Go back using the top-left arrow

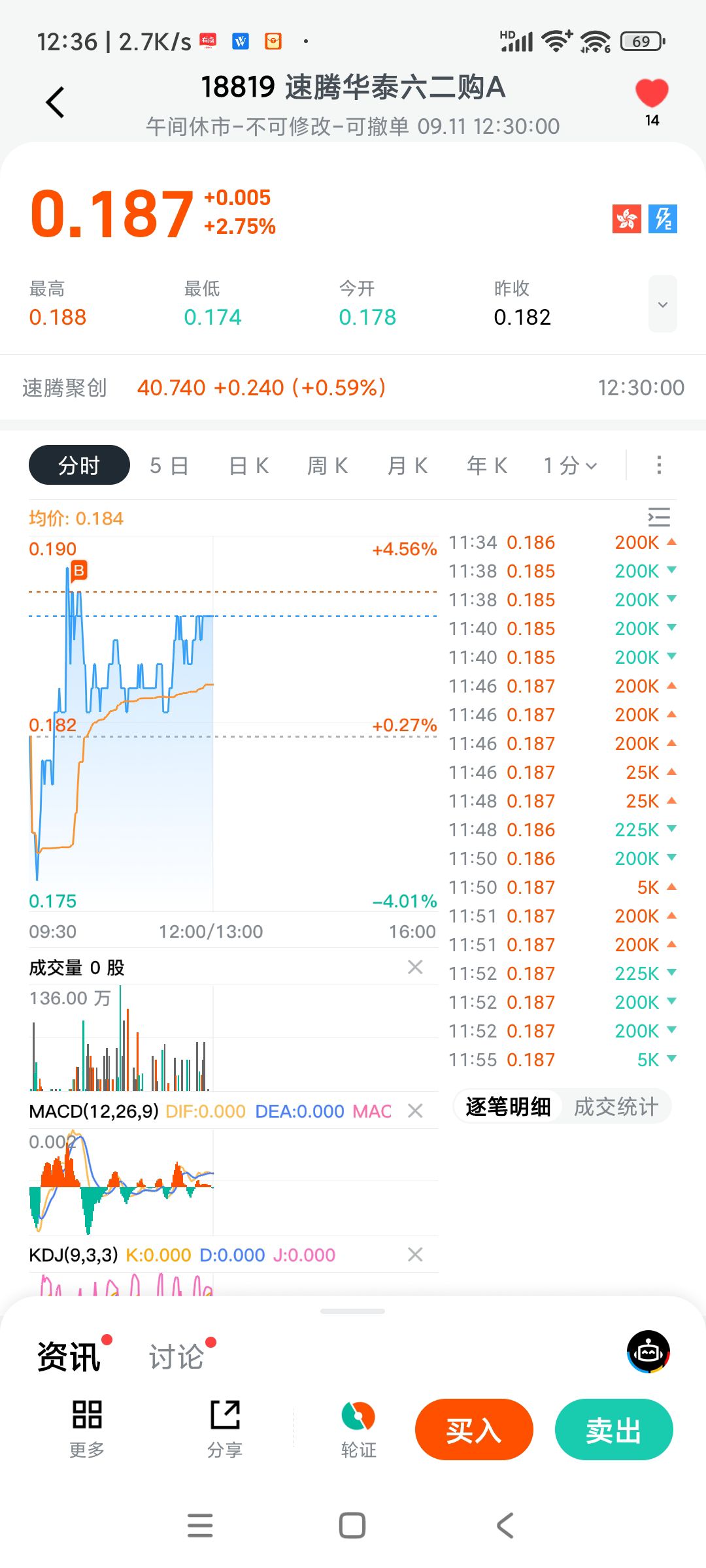pos(56,103)
